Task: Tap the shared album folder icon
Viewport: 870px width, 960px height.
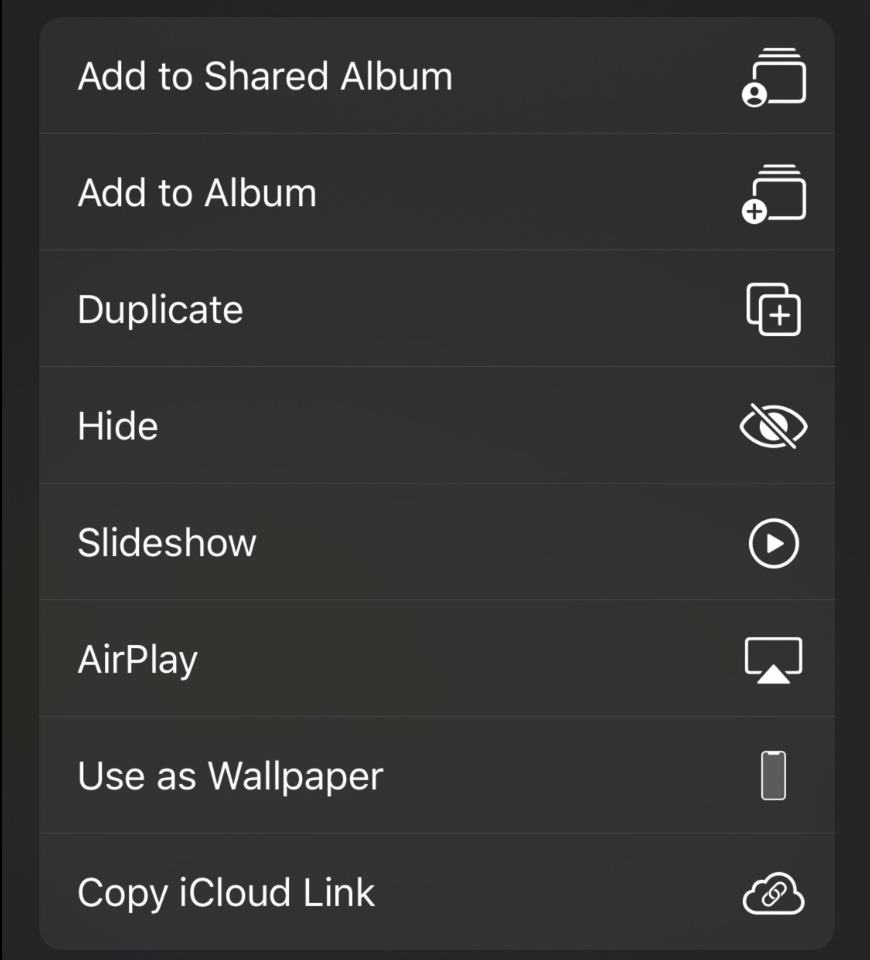Action: tap(775, 76)
